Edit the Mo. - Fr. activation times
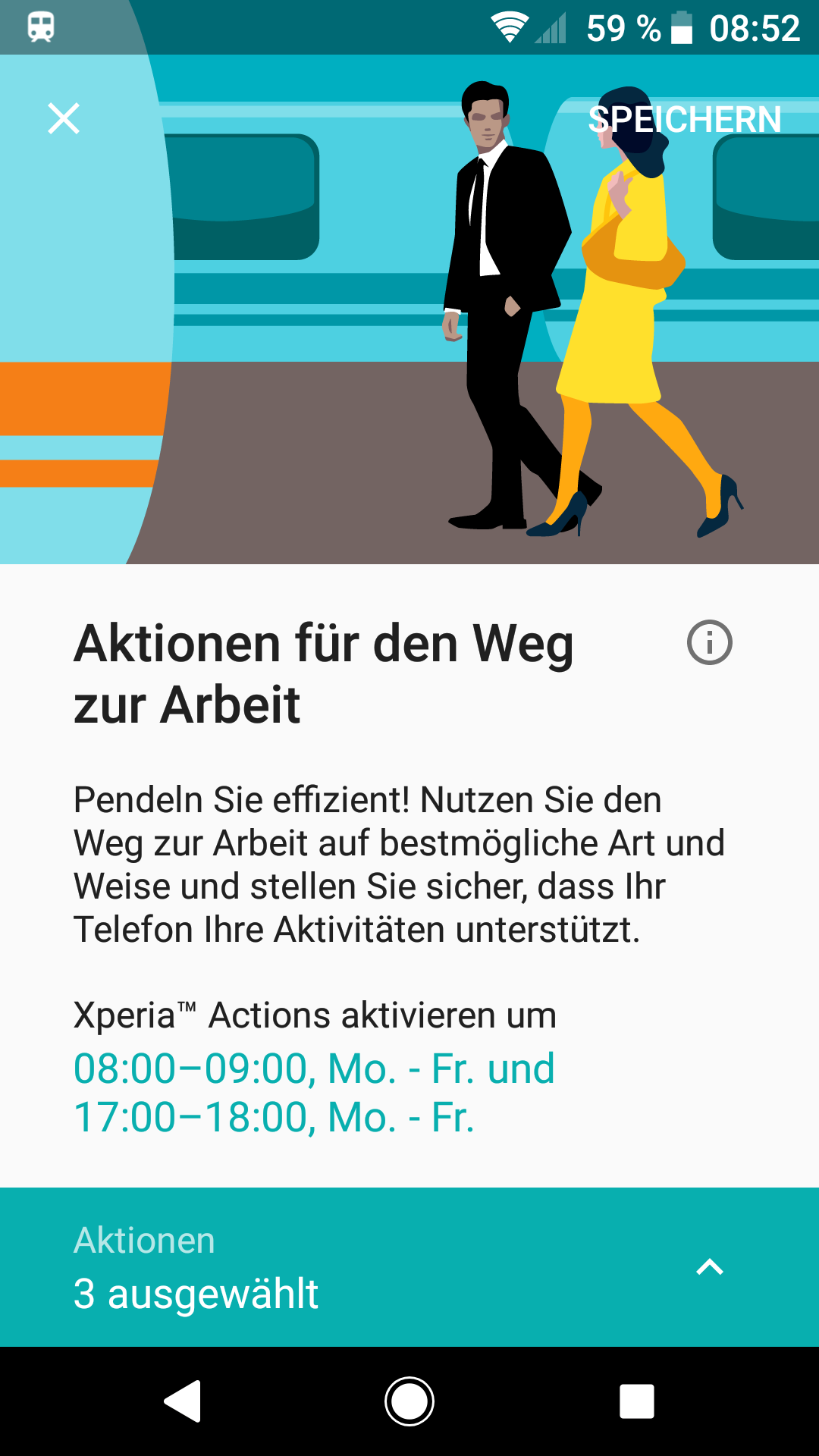The image size is (819, 1456). [x=314, y=1092]
